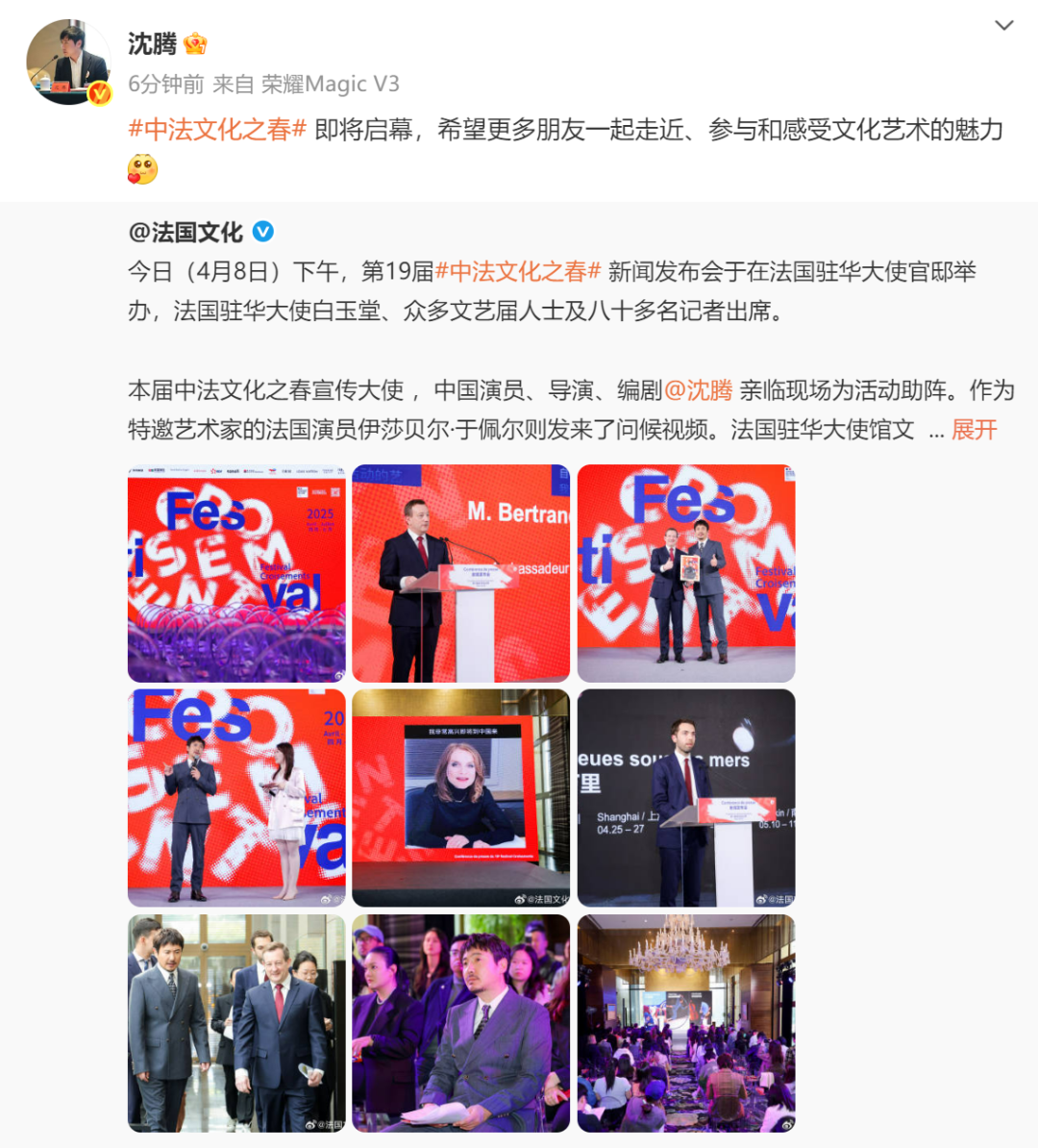Expand the post options chevron
Viewport: 1038px width, 1148px height.
pyautogui.click(x=1003, y=26)
